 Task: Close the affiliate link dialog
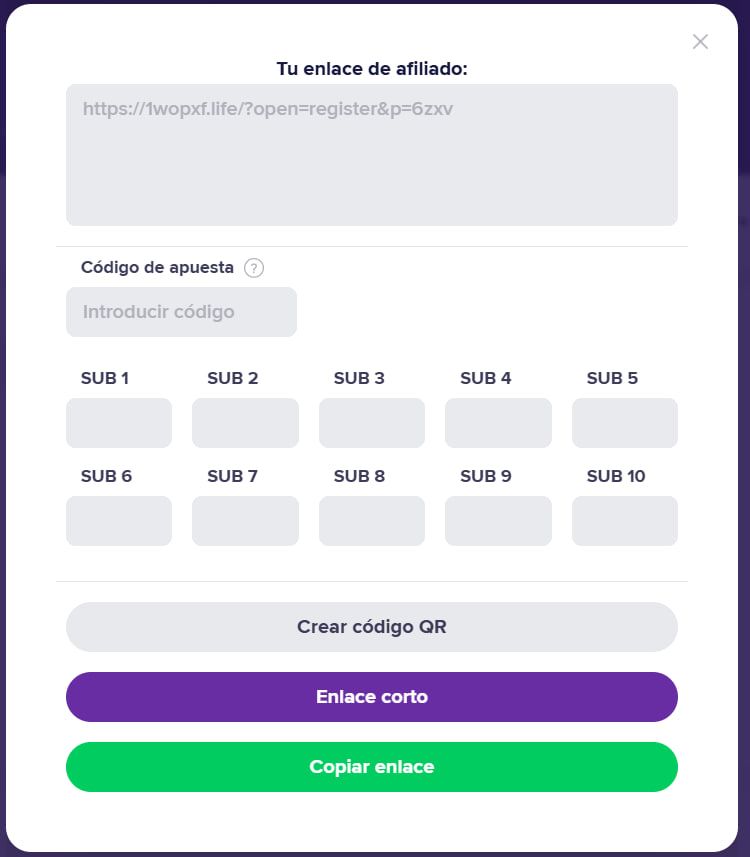pyautogui.click(x=700, y=42)
